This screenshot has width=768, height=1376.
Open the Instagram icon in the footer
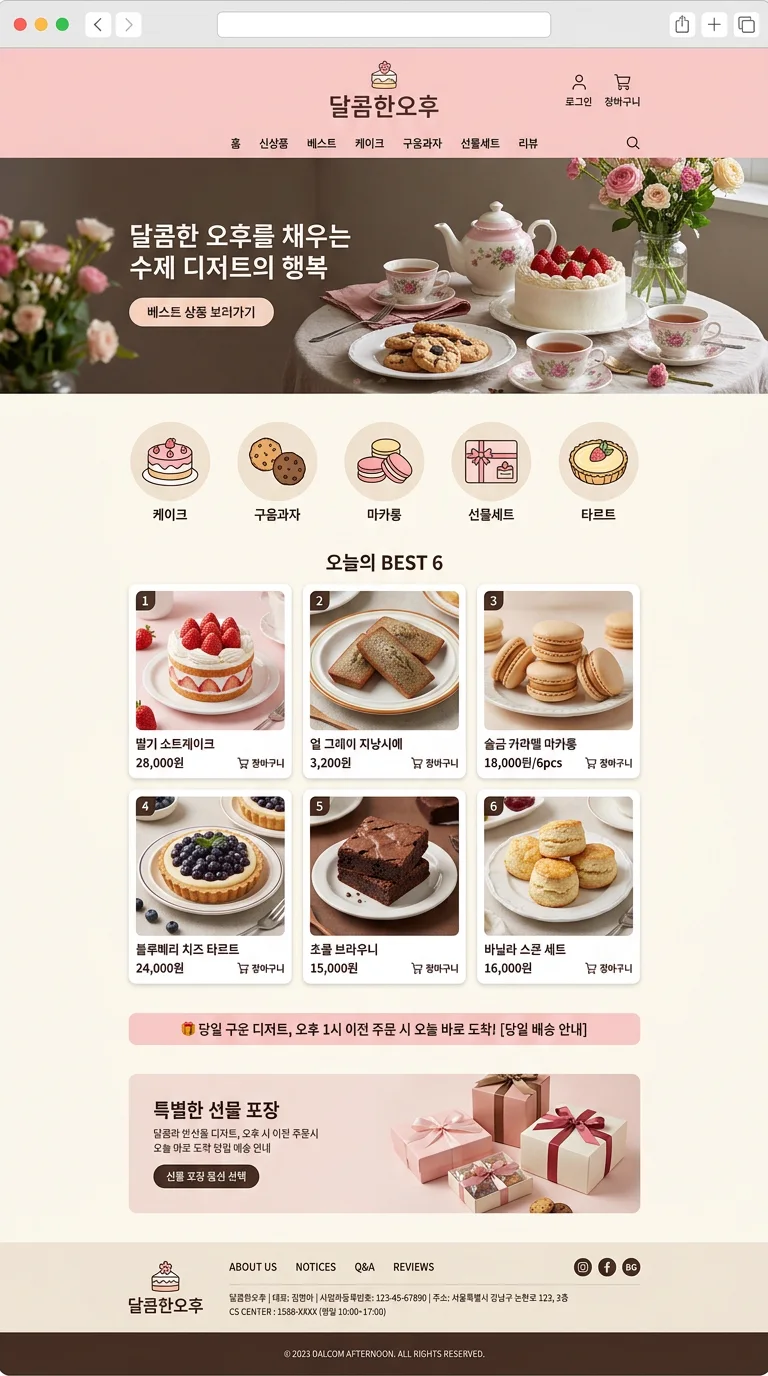(583, 1267)
